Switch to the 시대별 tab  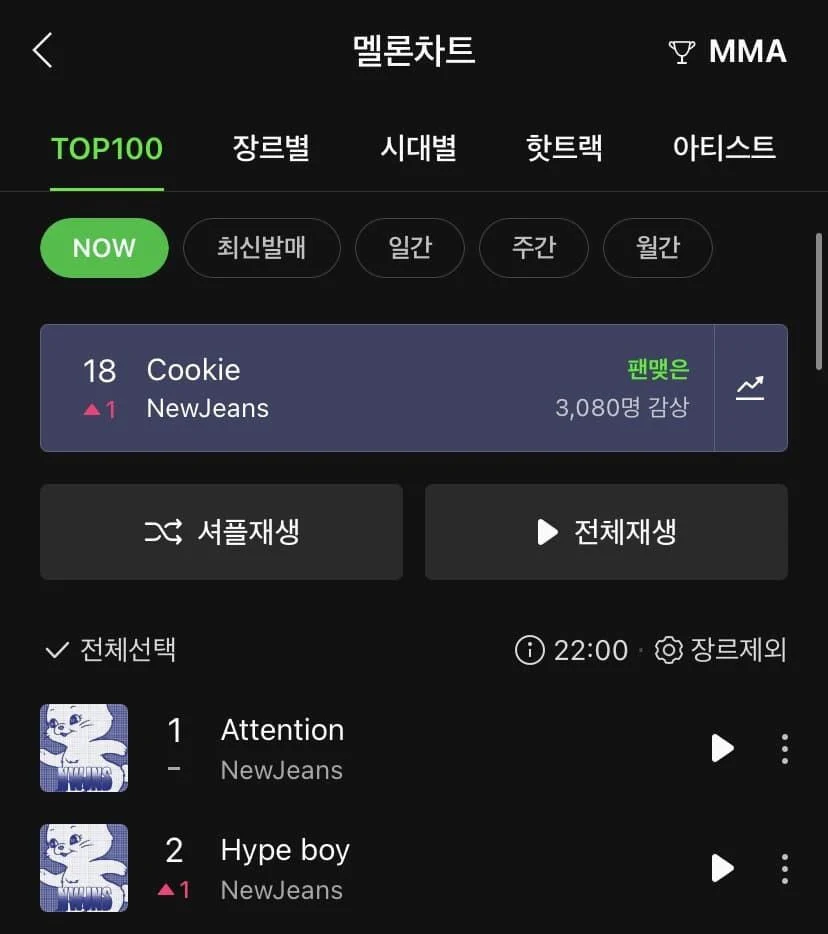click(418, 148)
